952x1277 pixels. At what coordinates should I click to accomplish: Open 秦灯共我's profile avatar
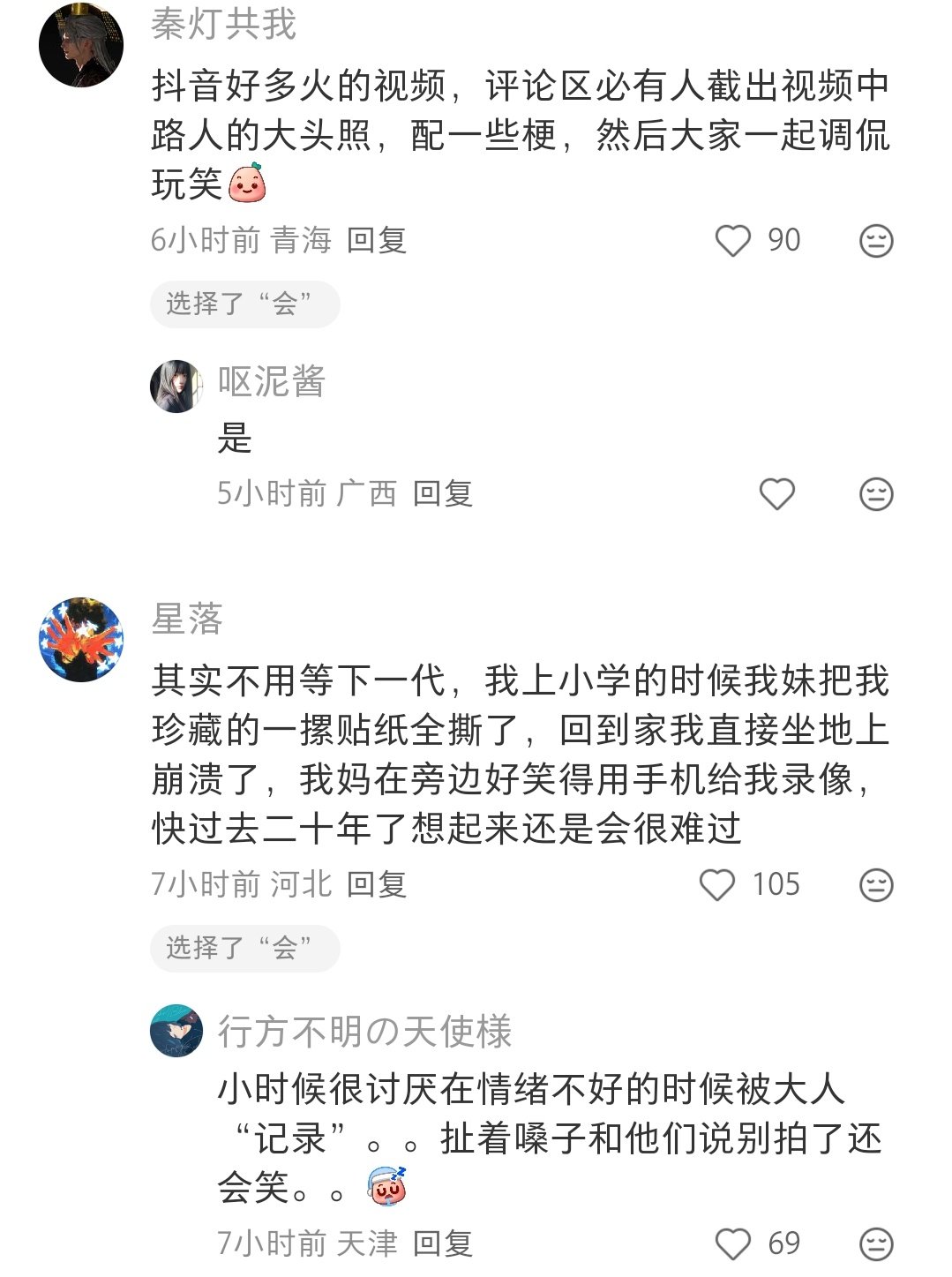81,45
